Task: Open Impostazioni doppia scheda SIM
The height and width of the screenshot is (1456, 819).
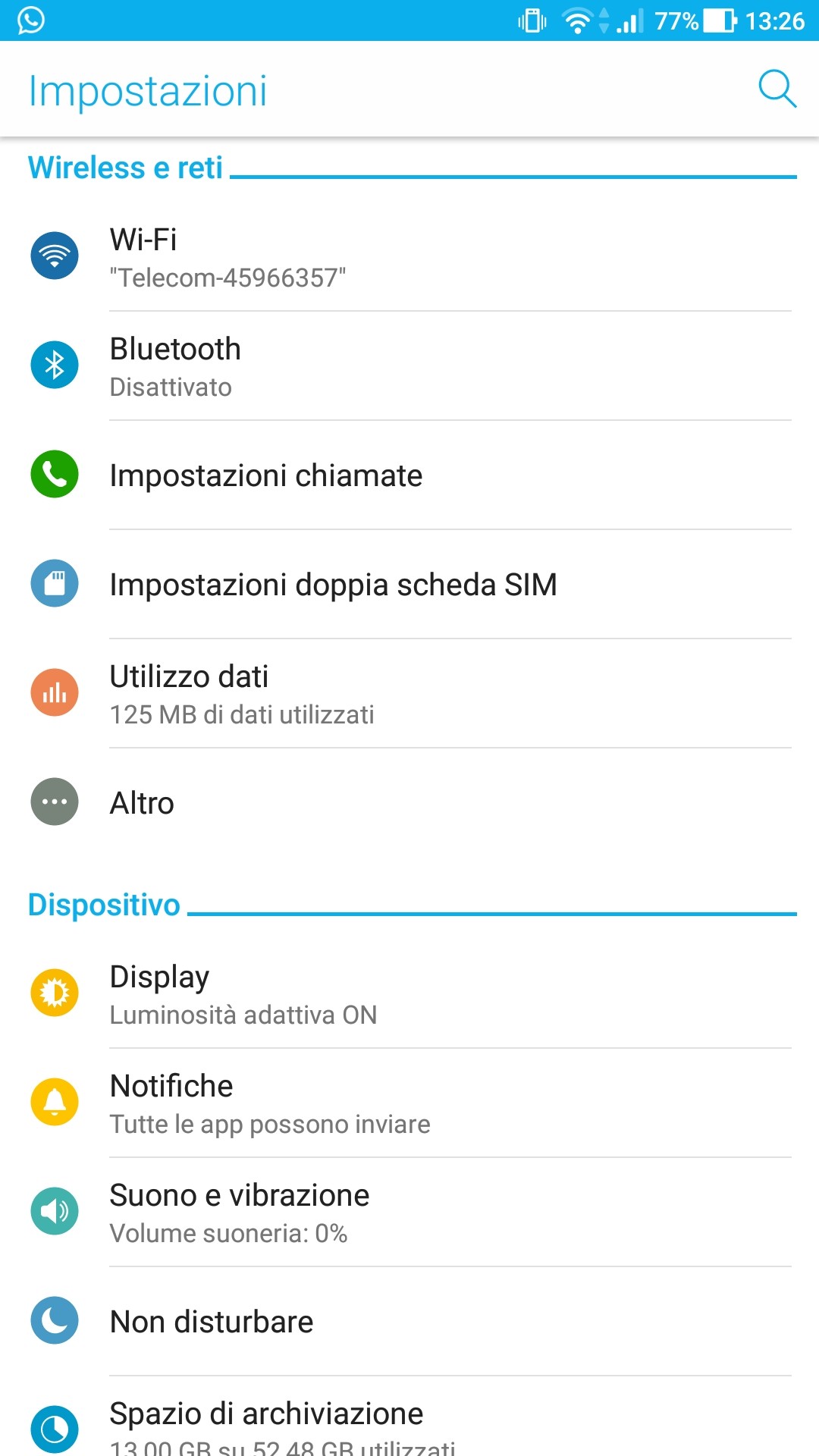Action: pos(409,585)
